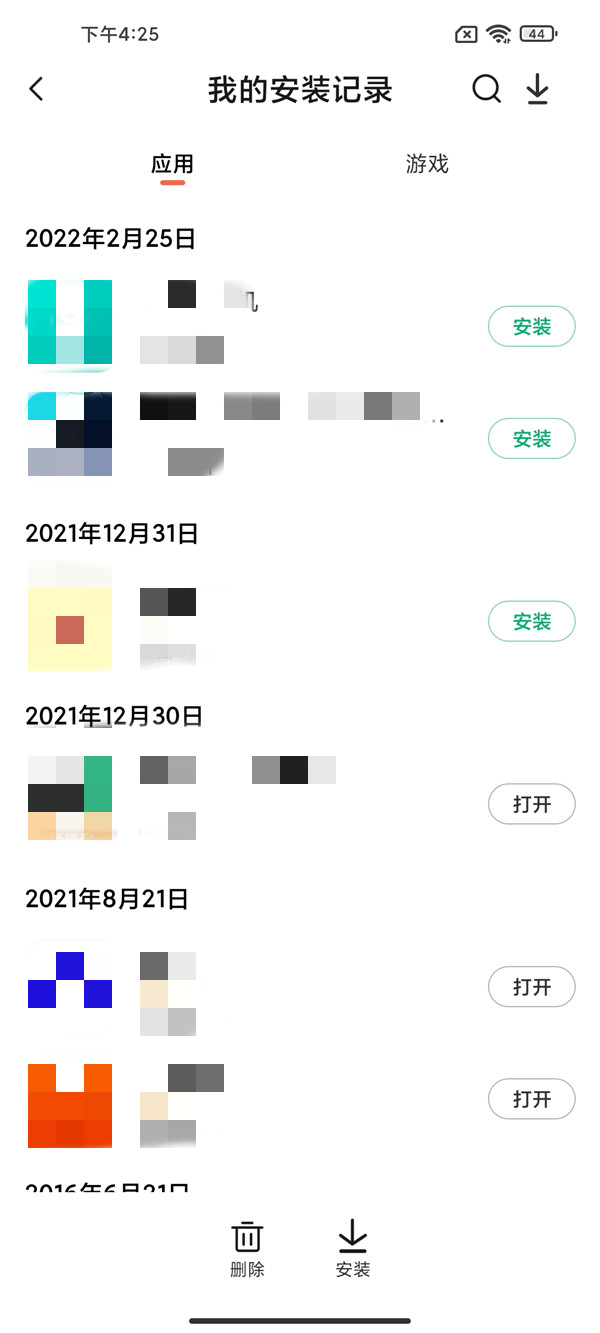
Task: Switch to the 游戏 tab
Action: point(427,165)
